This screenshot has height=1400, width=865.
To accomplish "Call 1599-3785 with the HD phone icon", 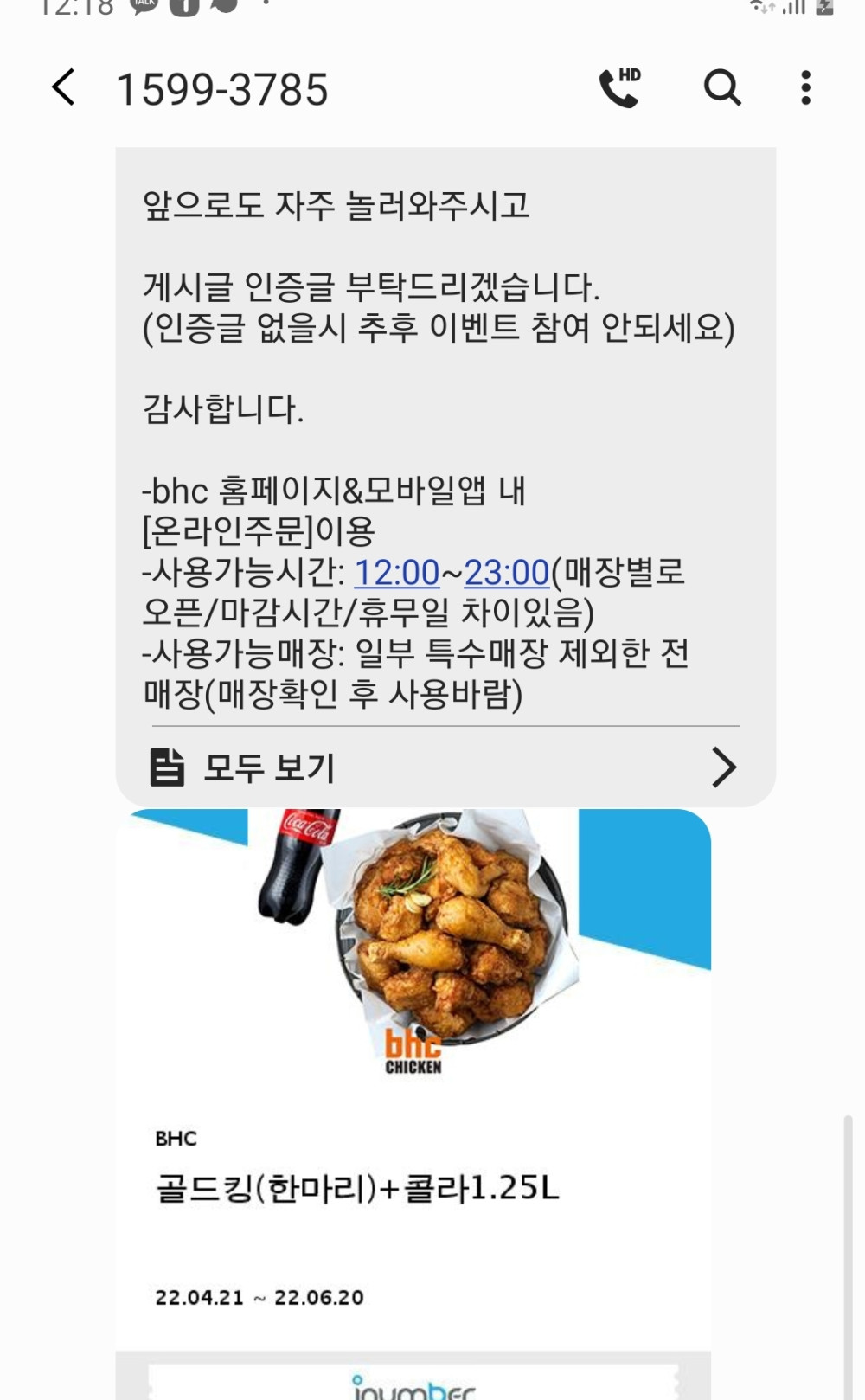I will coord(619,87).
